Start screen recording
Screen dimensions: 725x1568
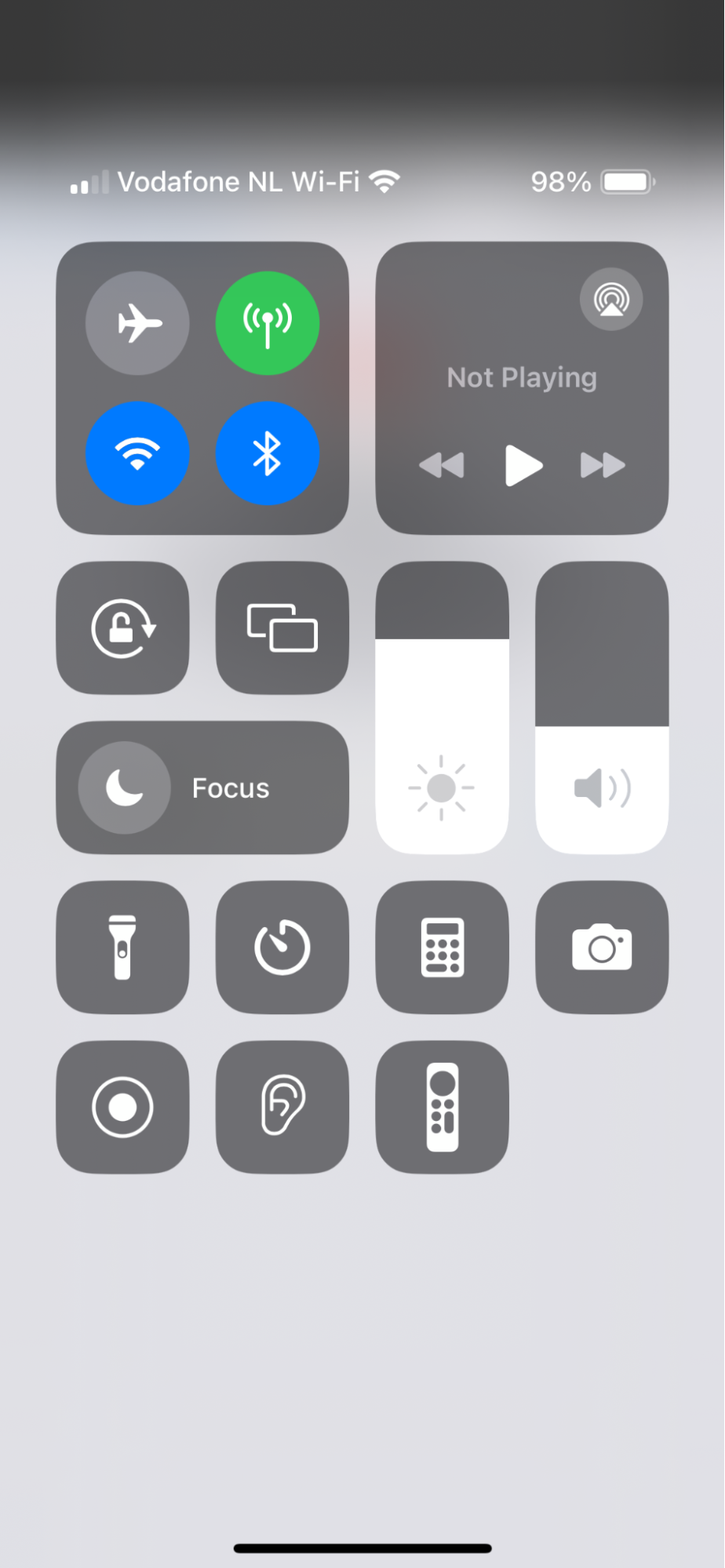[x=123, y=1107]
